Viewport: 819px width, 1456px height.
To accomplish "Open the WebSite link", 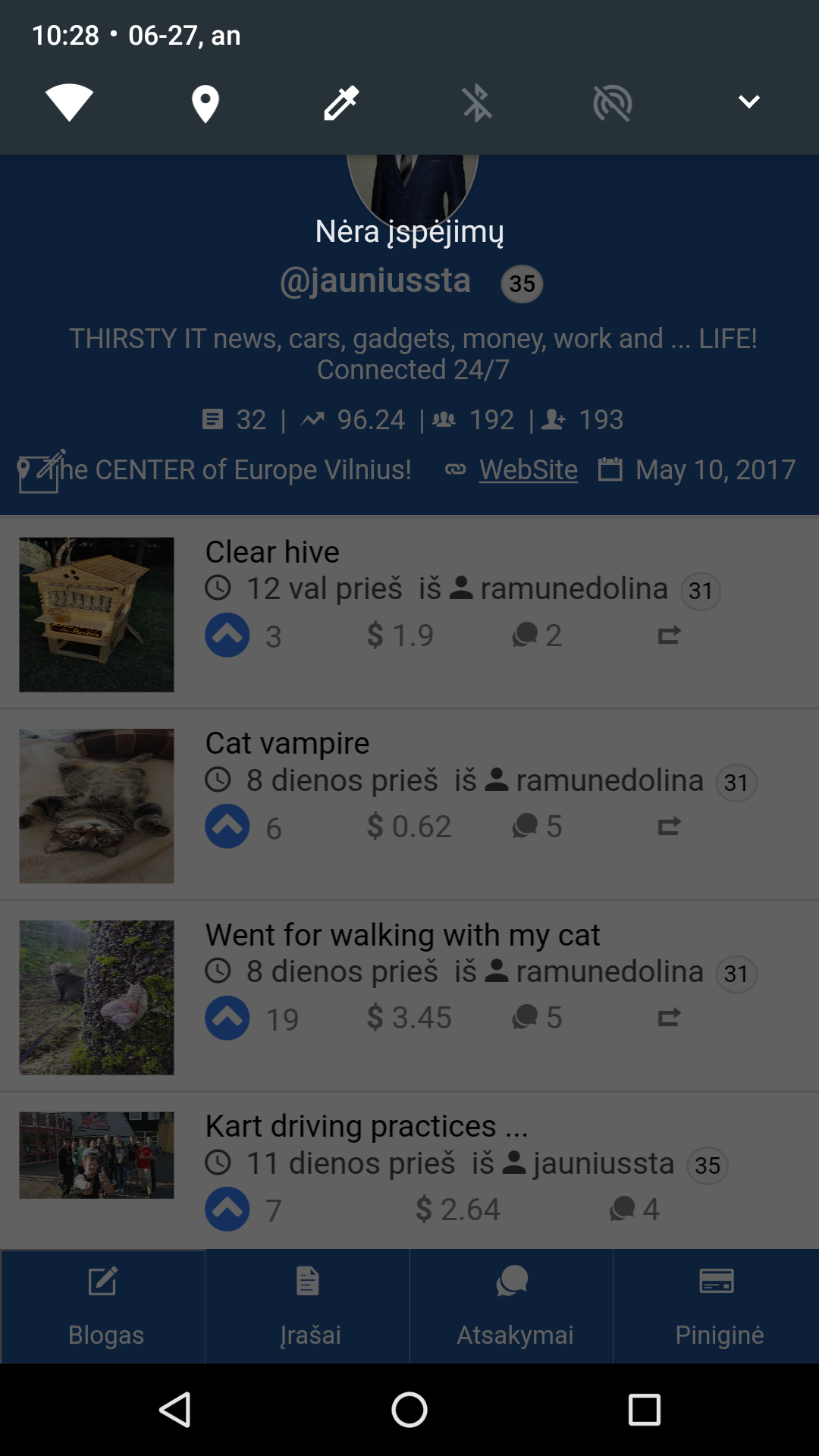I will point(528,470).
